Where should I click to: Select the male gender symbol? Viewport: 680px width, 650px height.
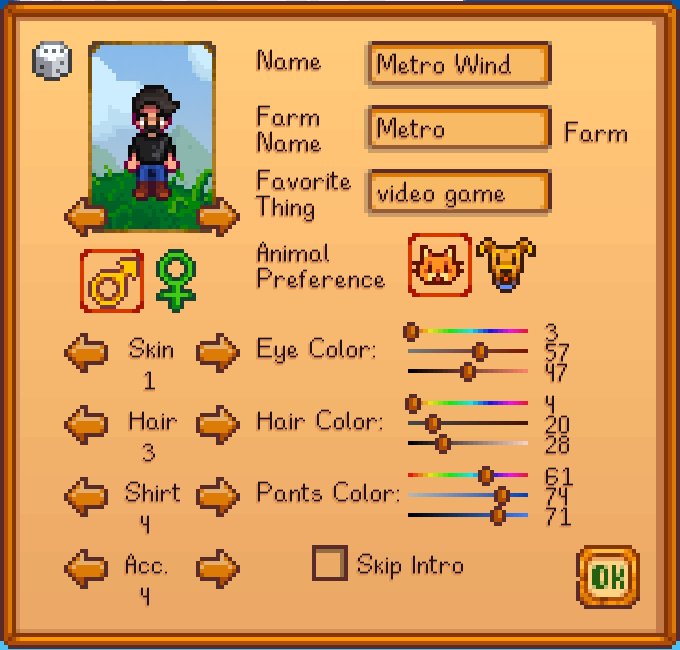coord(111,280)
